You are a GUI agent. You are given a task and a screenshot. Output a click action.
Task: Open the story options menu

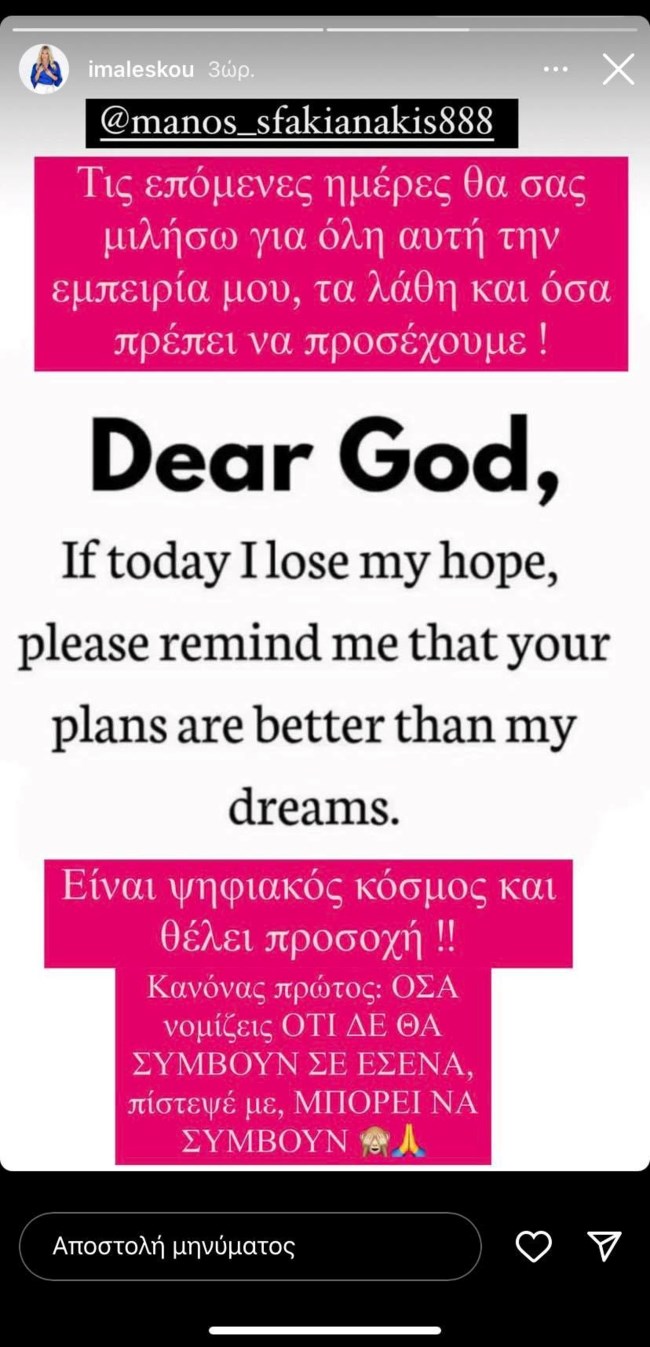click(x=555, y=70)
